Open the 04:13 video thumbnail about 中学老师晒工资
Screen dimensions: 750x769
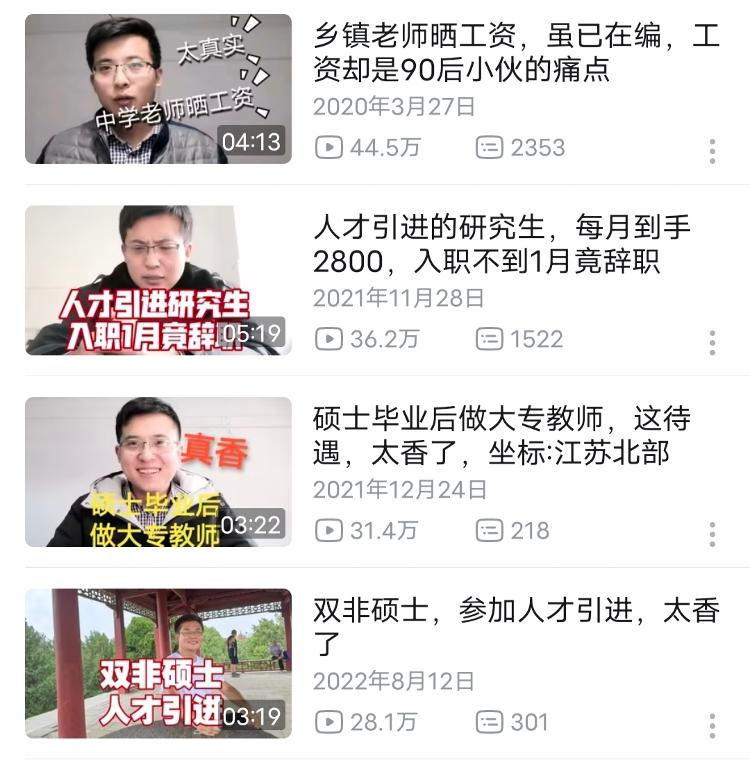158,88
